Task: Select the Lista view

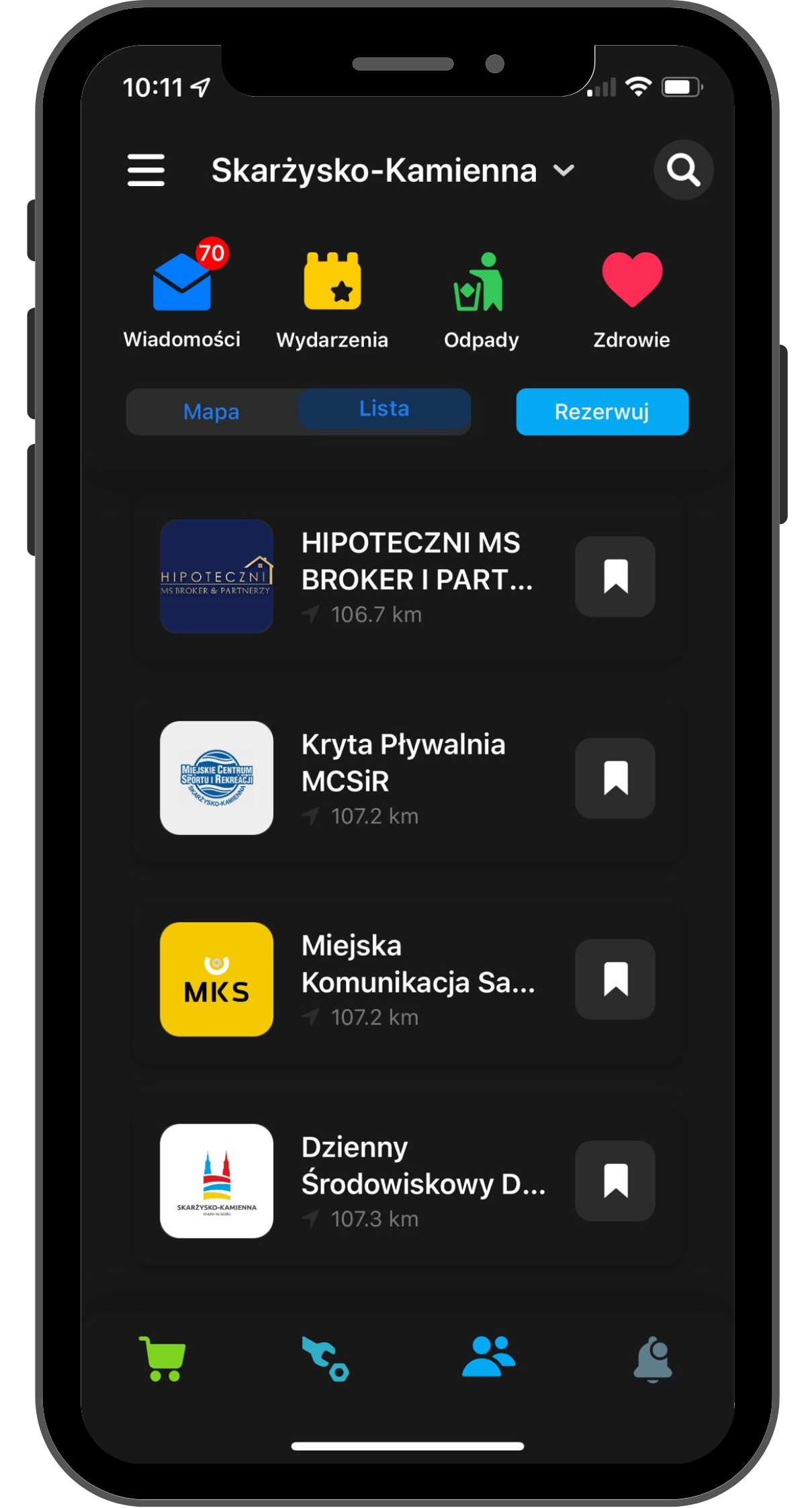Action: [384, 408]
